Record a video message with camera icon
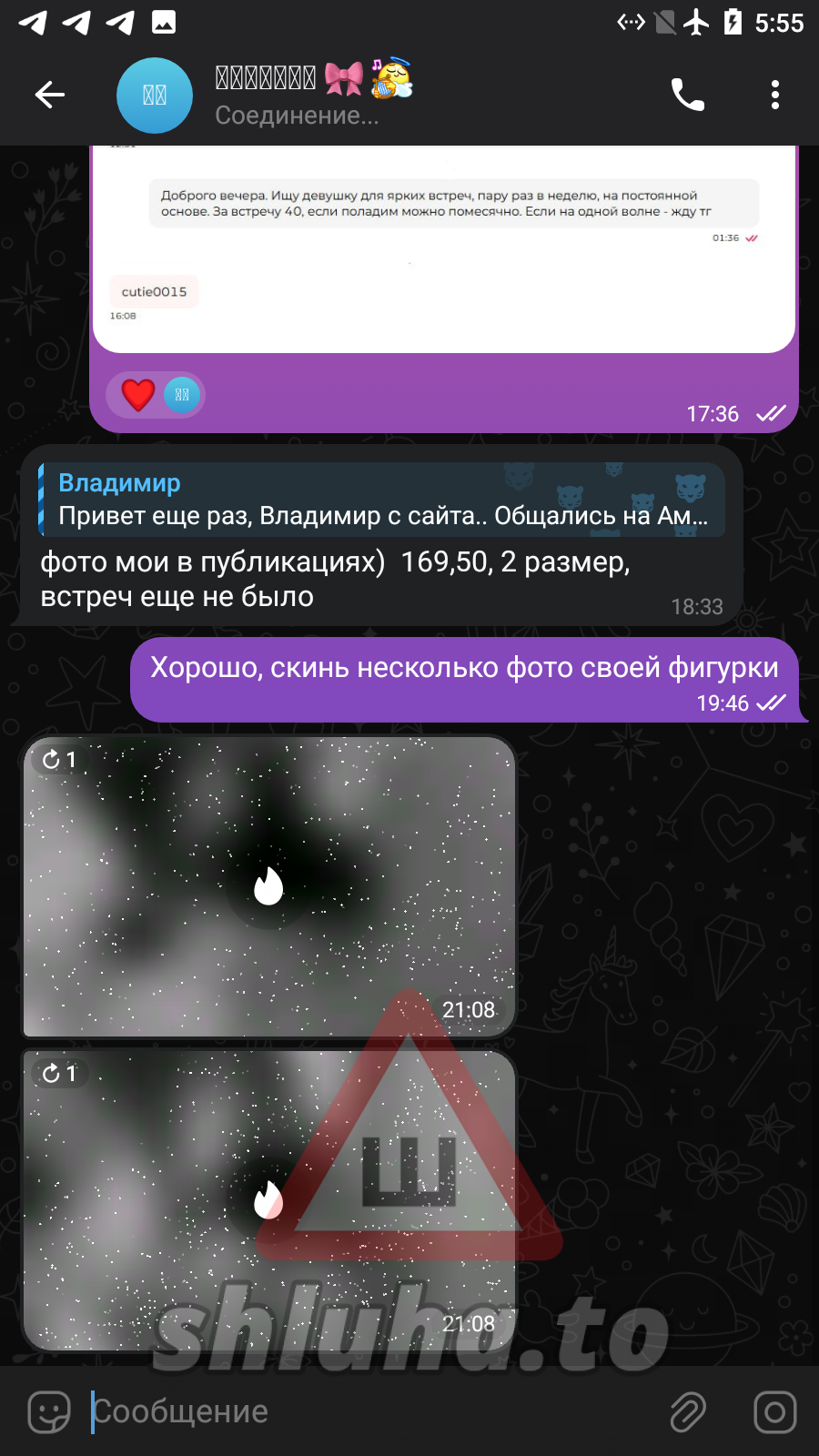 774,1411
